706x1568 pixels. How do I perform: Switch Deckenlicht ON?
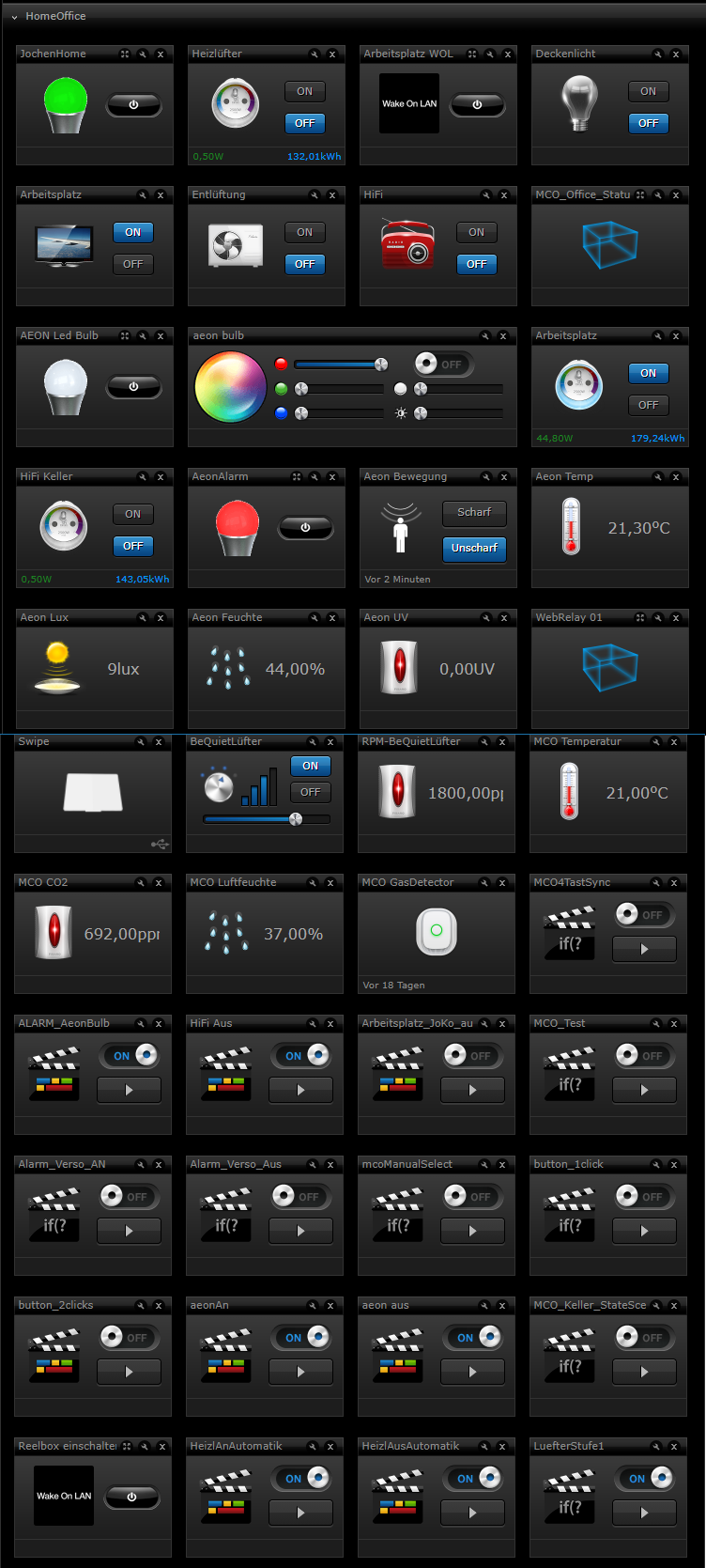pos(649,91)
